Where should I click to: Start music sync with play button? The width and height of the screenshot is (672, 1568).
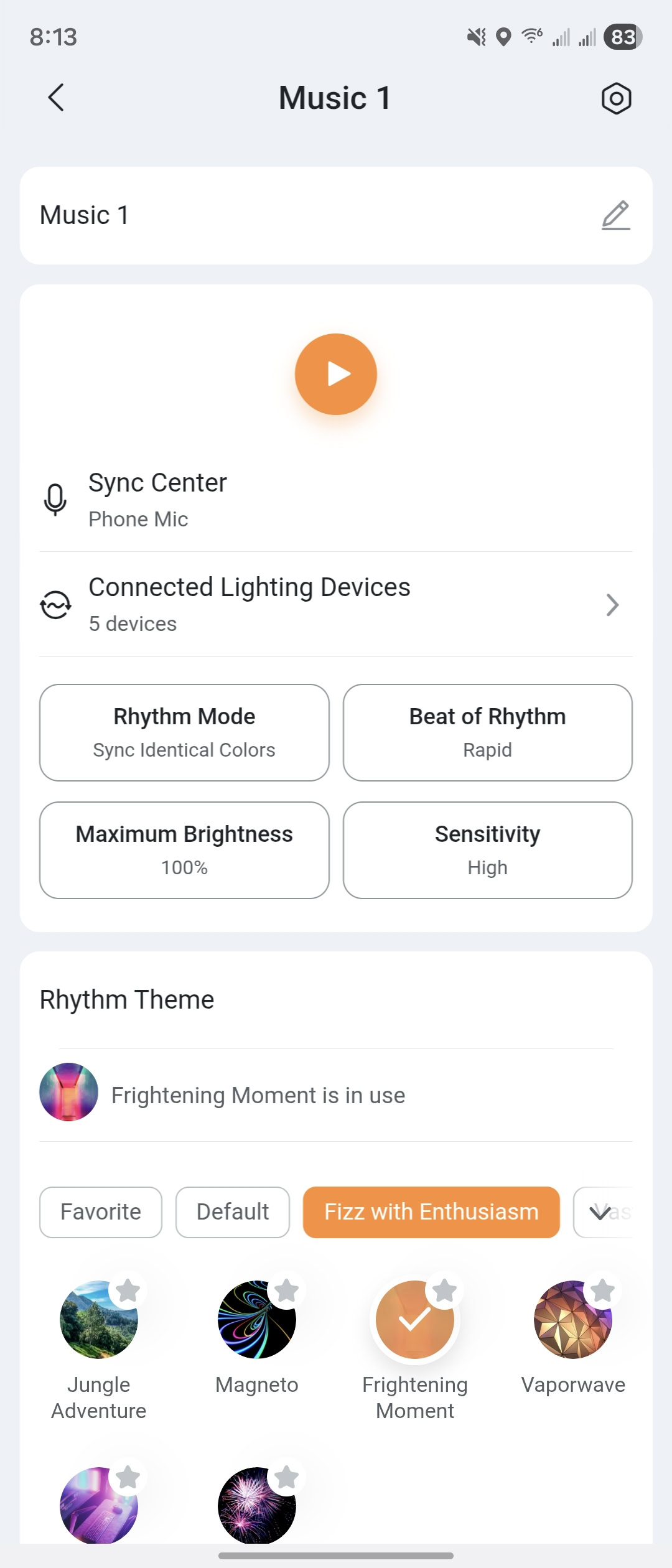(336, 374)
